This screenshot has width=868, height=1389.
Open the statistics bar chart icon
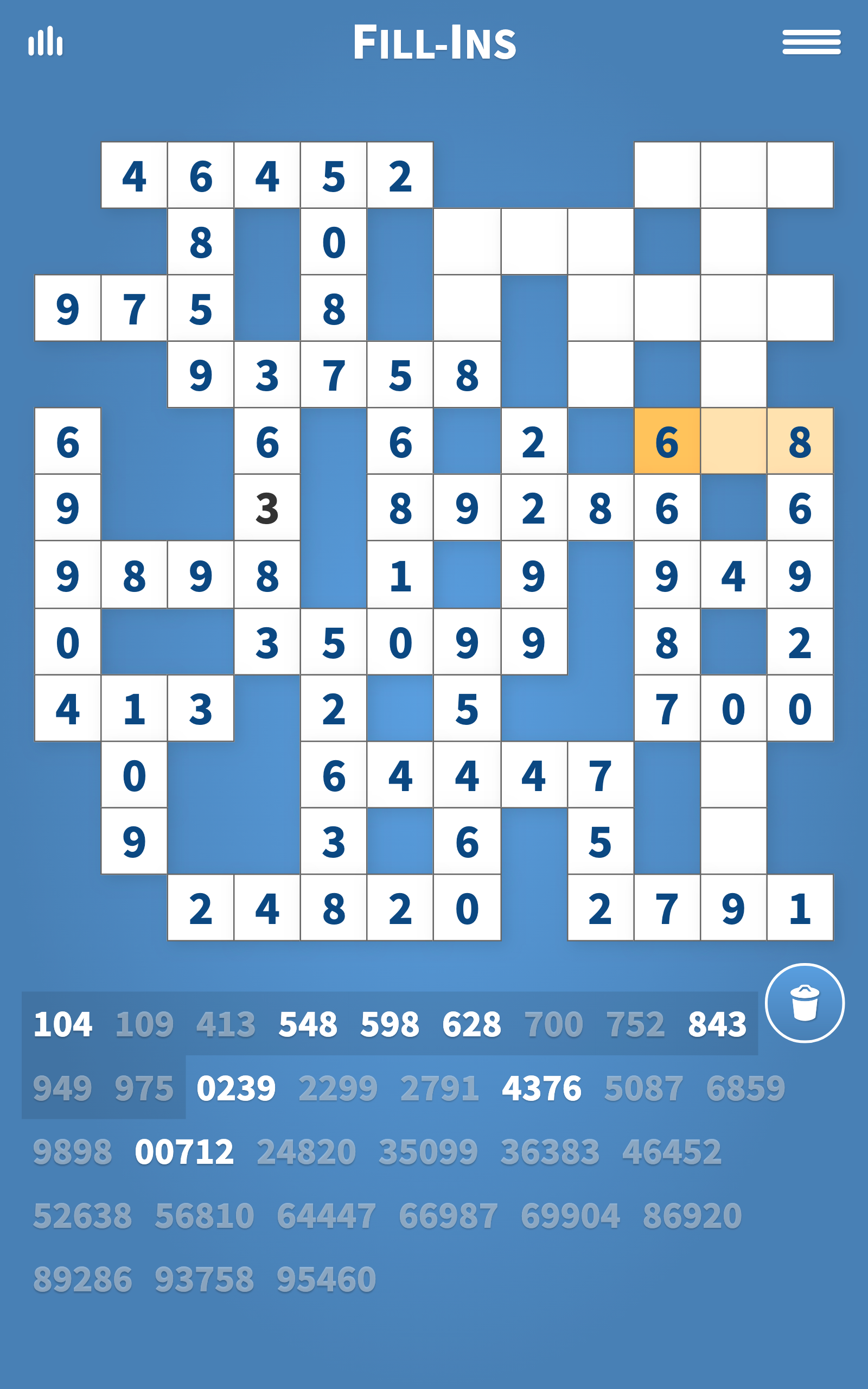pyautogui.click(x=46, y=41)
